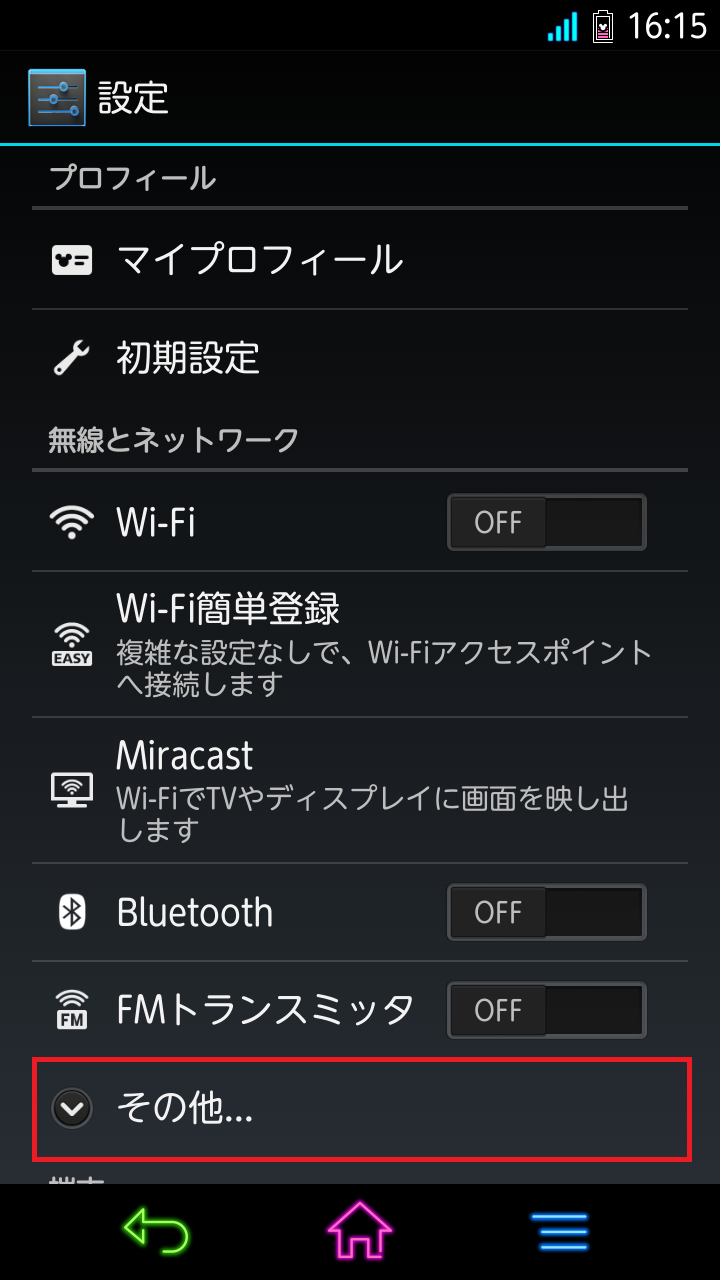
Task: Tap the プロフィール section header
Action: tap(130, 177)
